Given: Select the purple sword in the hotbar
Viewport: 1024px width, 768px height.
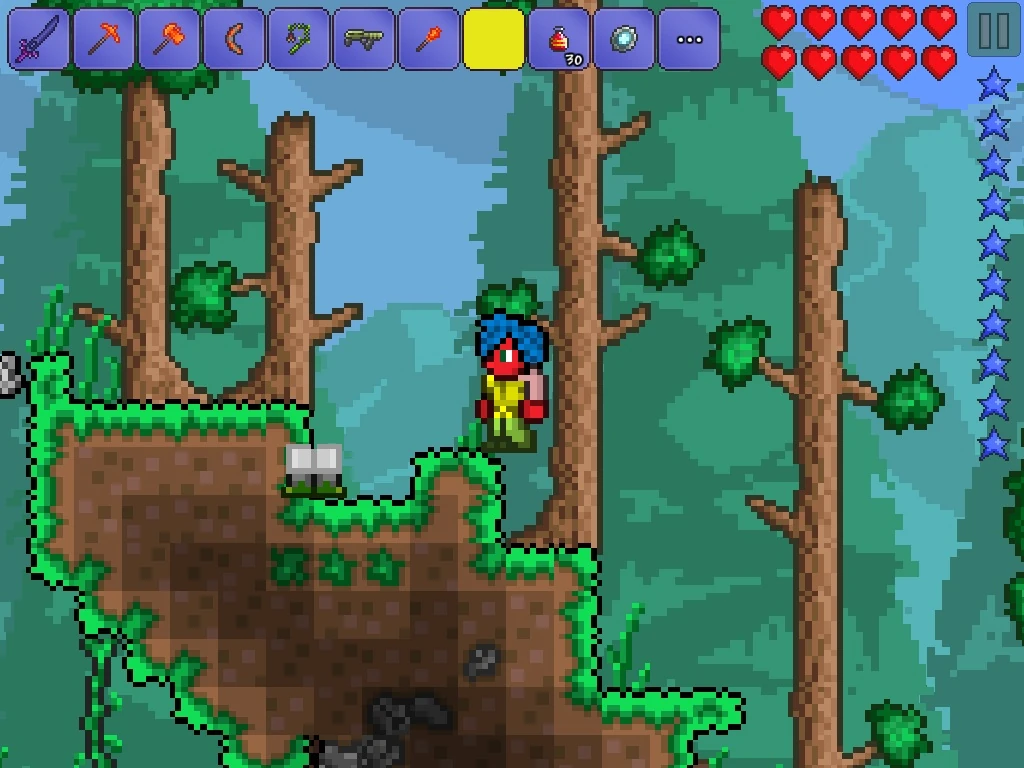Looking at the screenshot, I should tap(40, 40).
